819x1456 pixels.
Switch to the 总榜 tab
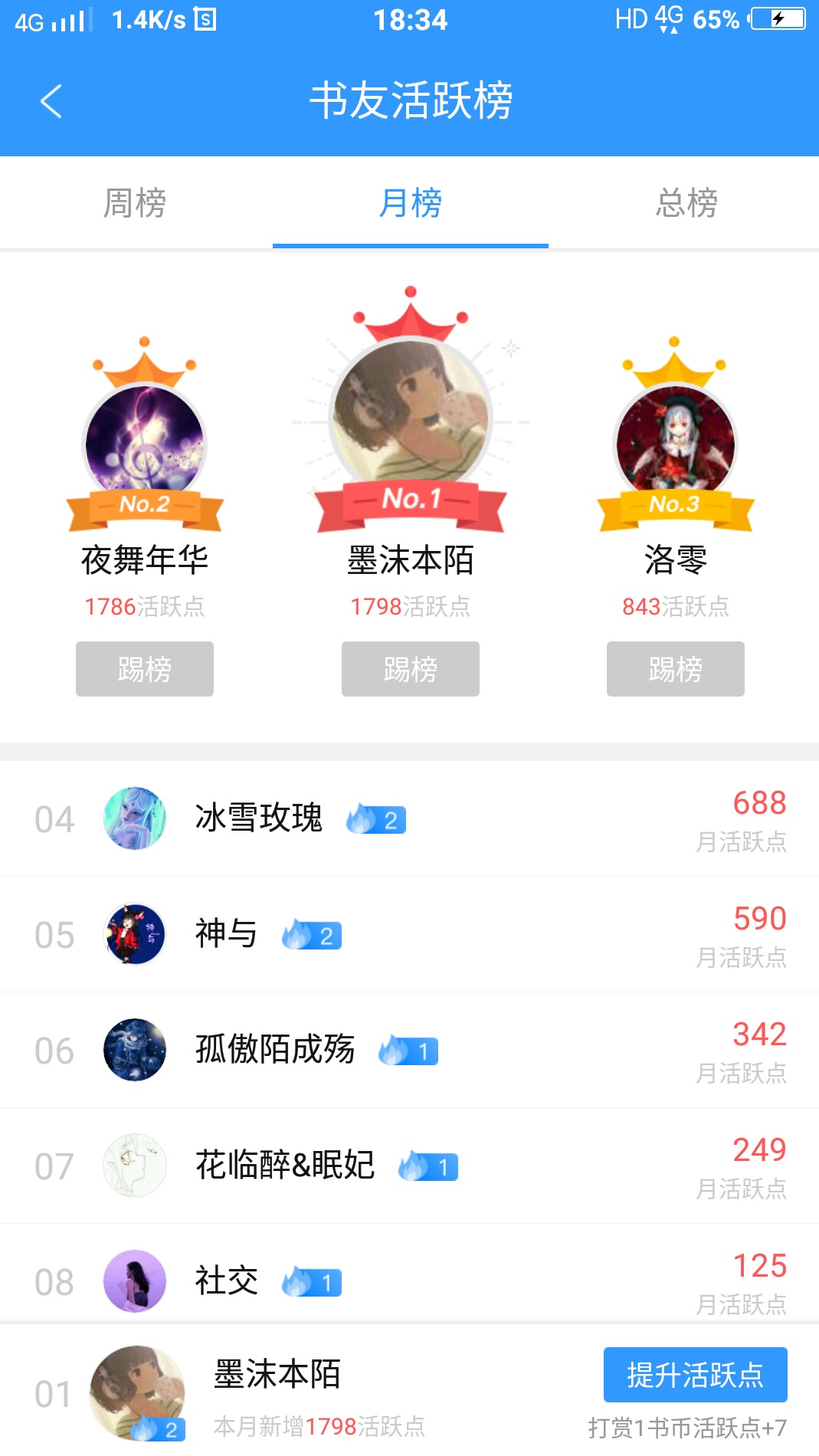(686, 203)
